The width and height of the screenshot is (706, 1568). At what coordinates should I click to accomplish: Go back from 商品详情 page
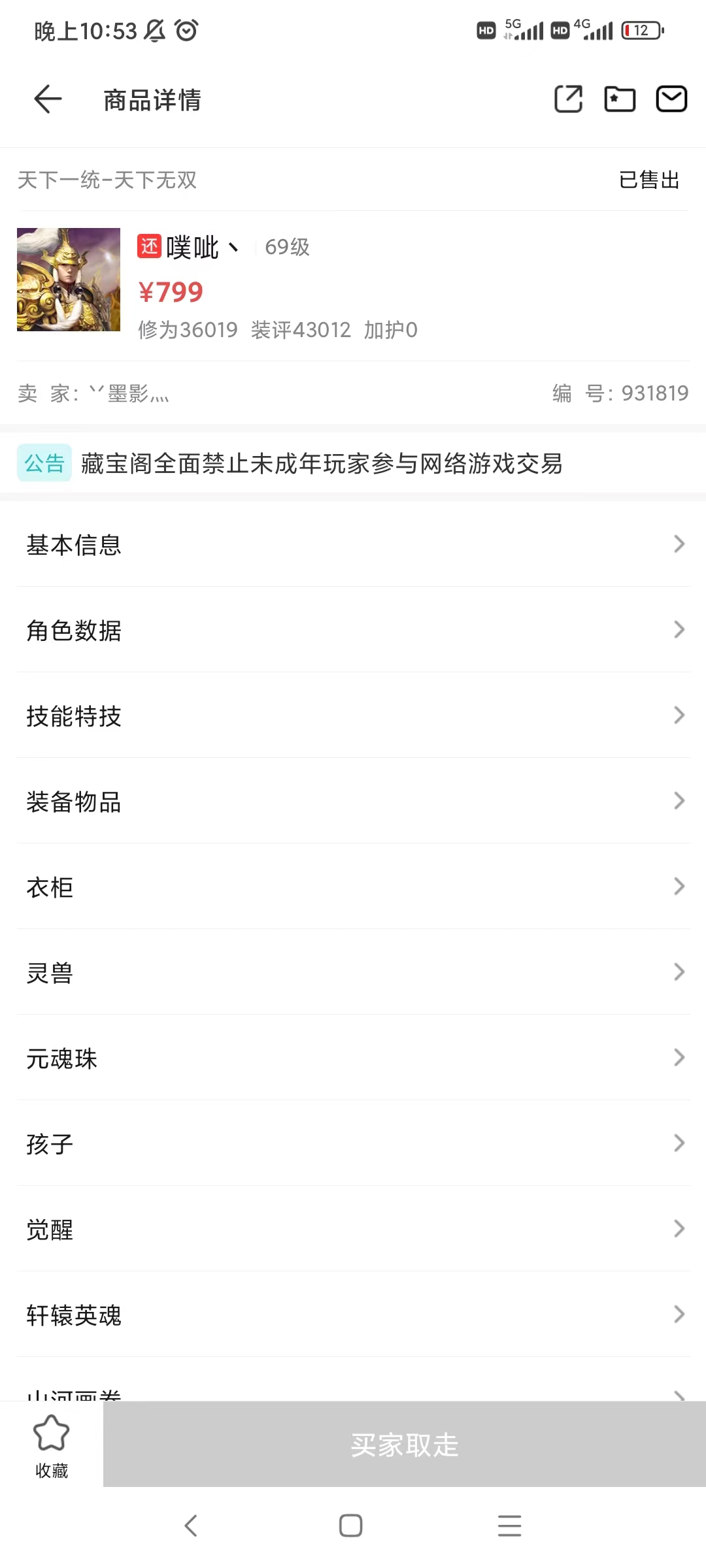[x=48, y=99]
